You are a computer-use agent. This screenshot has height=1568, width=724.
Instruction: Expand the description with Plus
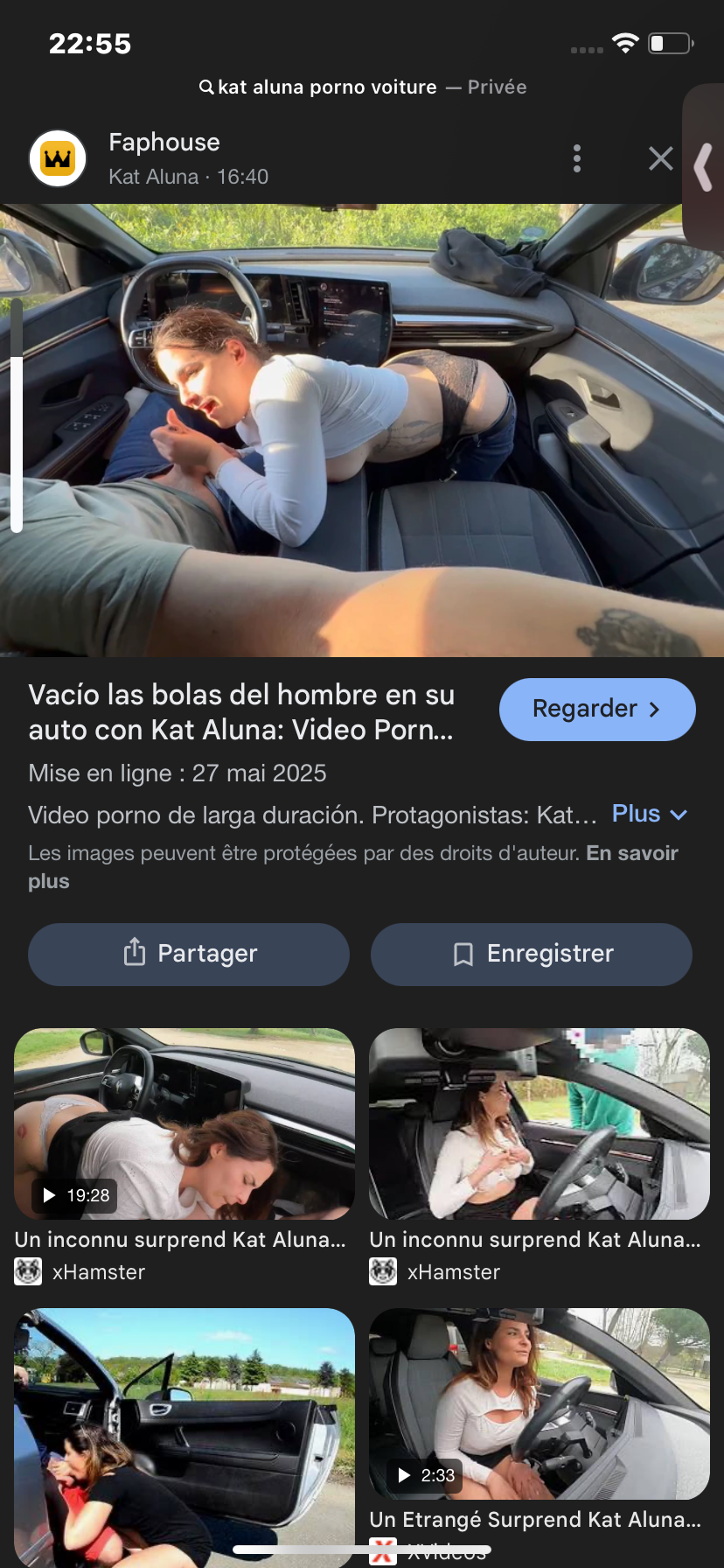point(649,814)
